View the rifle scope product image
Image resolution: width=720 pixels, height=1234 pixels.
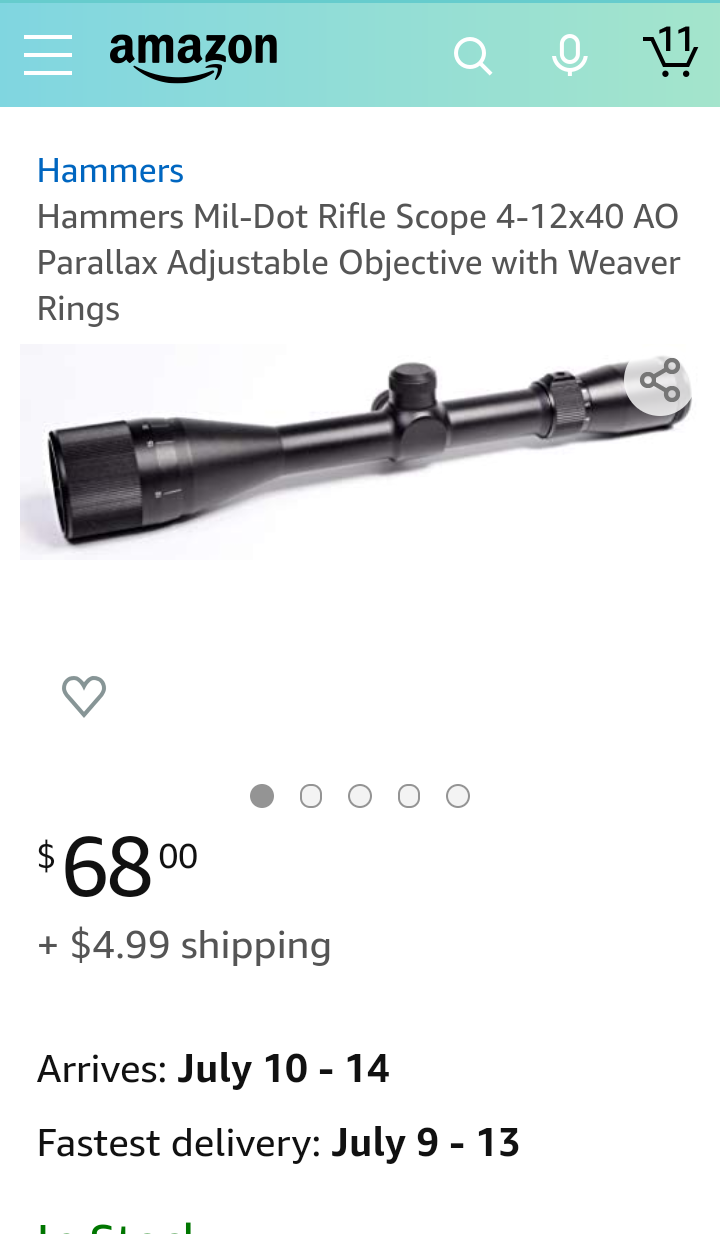tap(340, 450)
